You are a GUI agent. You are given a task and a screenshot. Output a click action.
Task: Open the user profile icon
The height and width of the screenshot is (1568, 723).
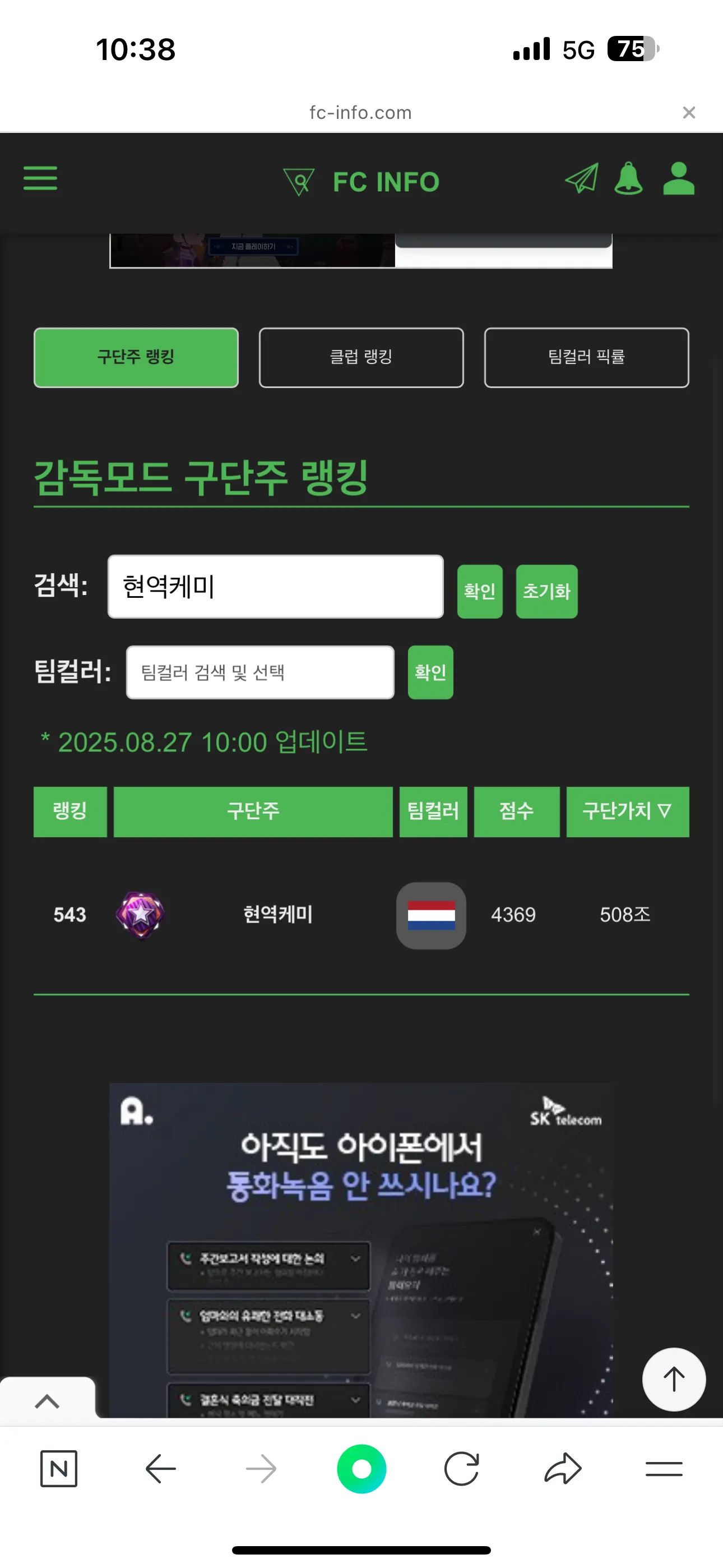(679, 179)
